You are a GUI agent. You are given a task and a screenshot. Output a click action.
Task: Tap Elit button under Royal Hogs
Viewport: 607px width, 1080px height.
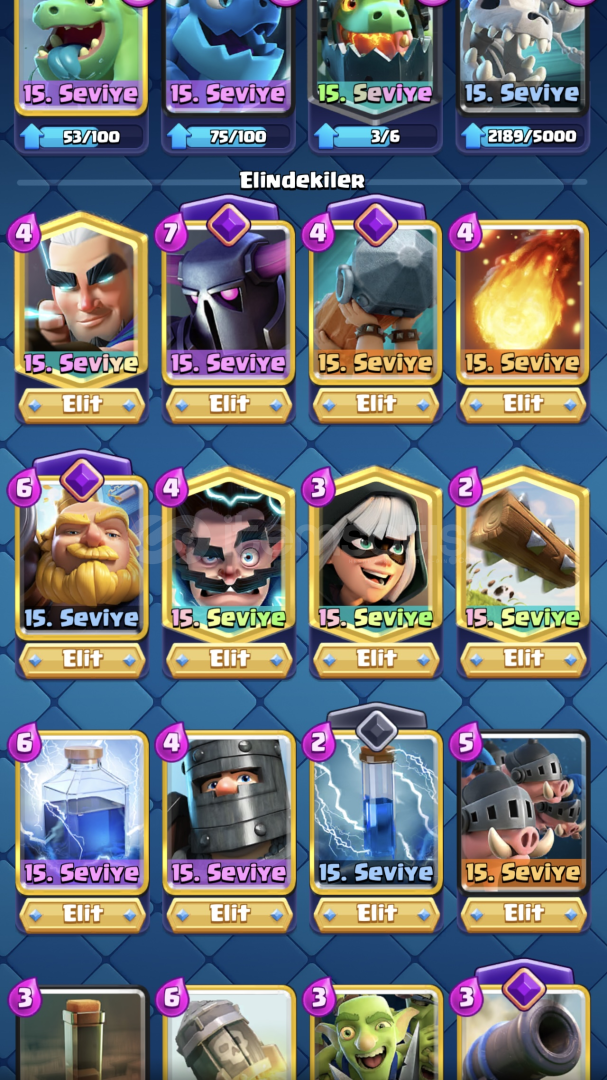tap(523, 915)
